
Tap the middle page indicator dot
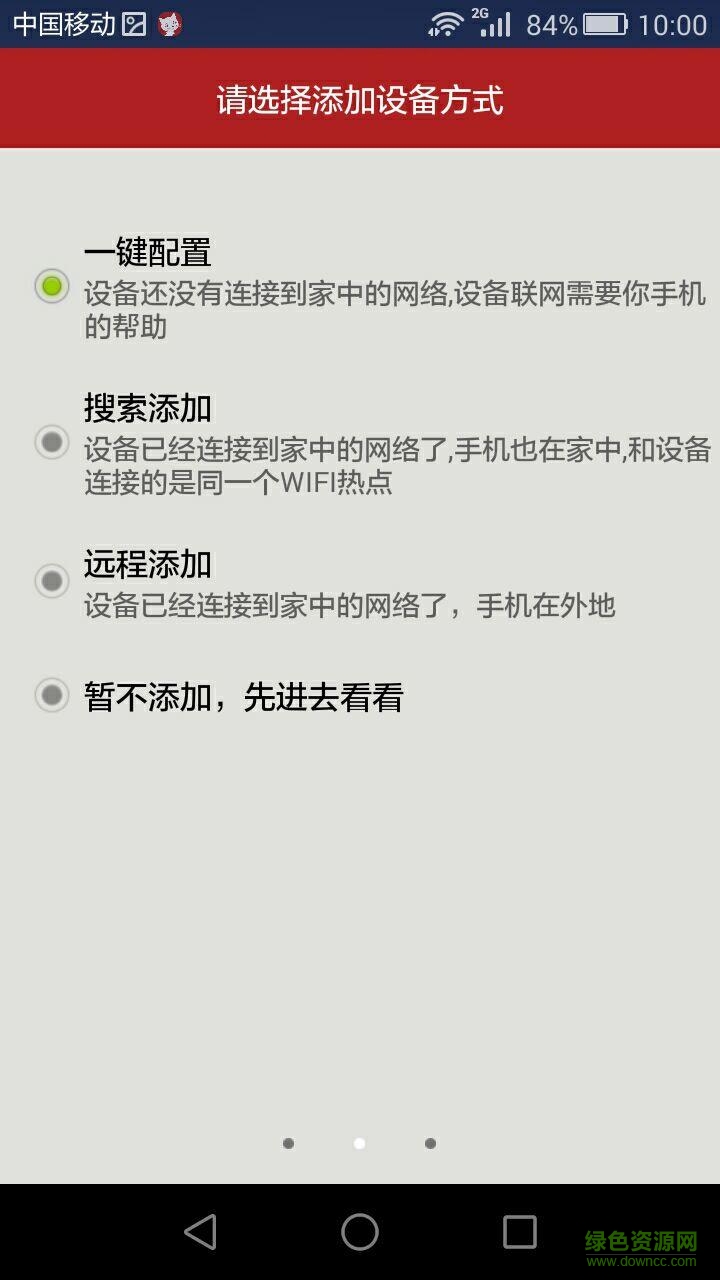[359, 1142]
